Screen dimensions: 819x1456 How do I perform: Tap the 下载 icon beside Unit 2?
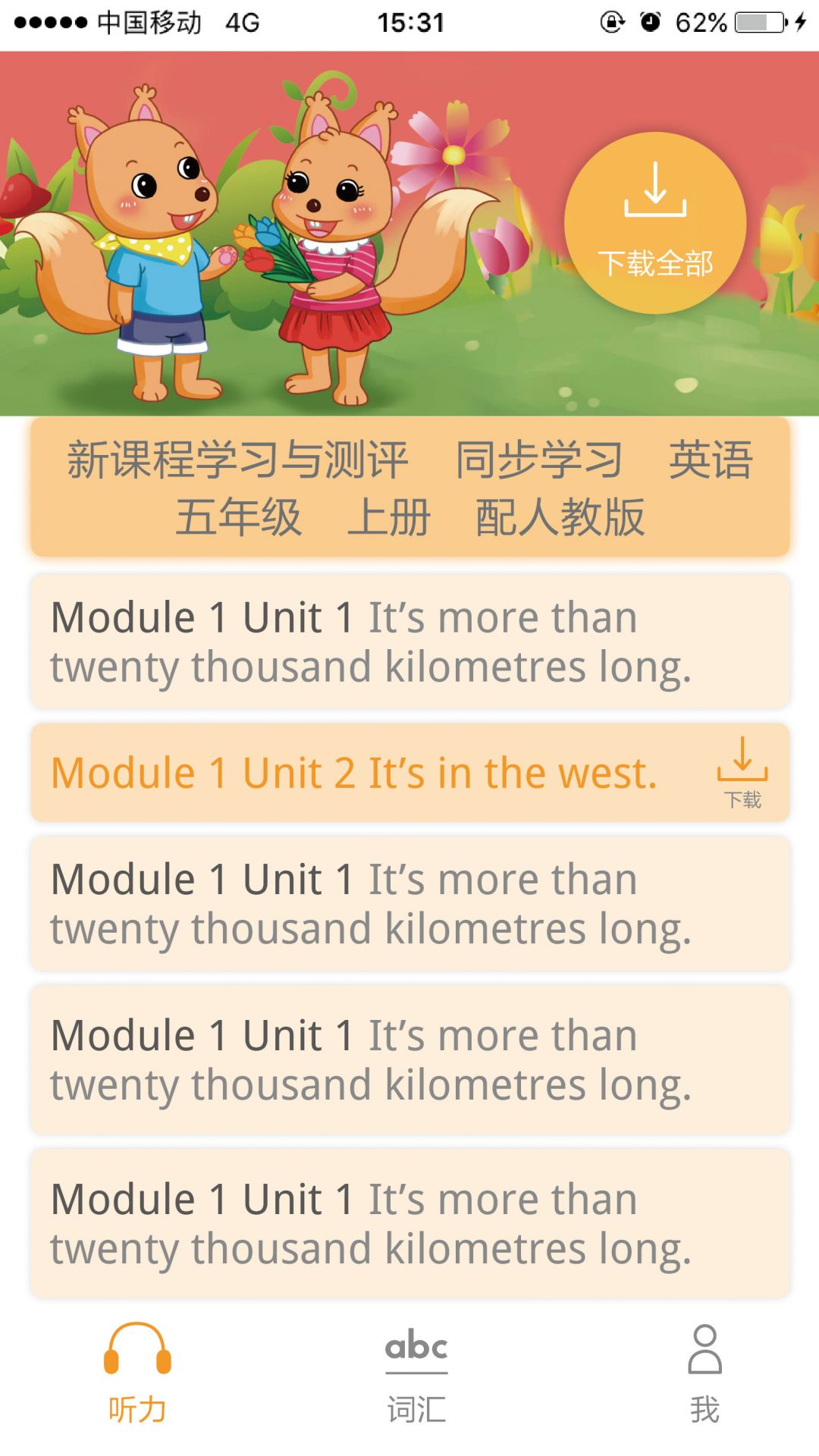(x=742, y=766)
